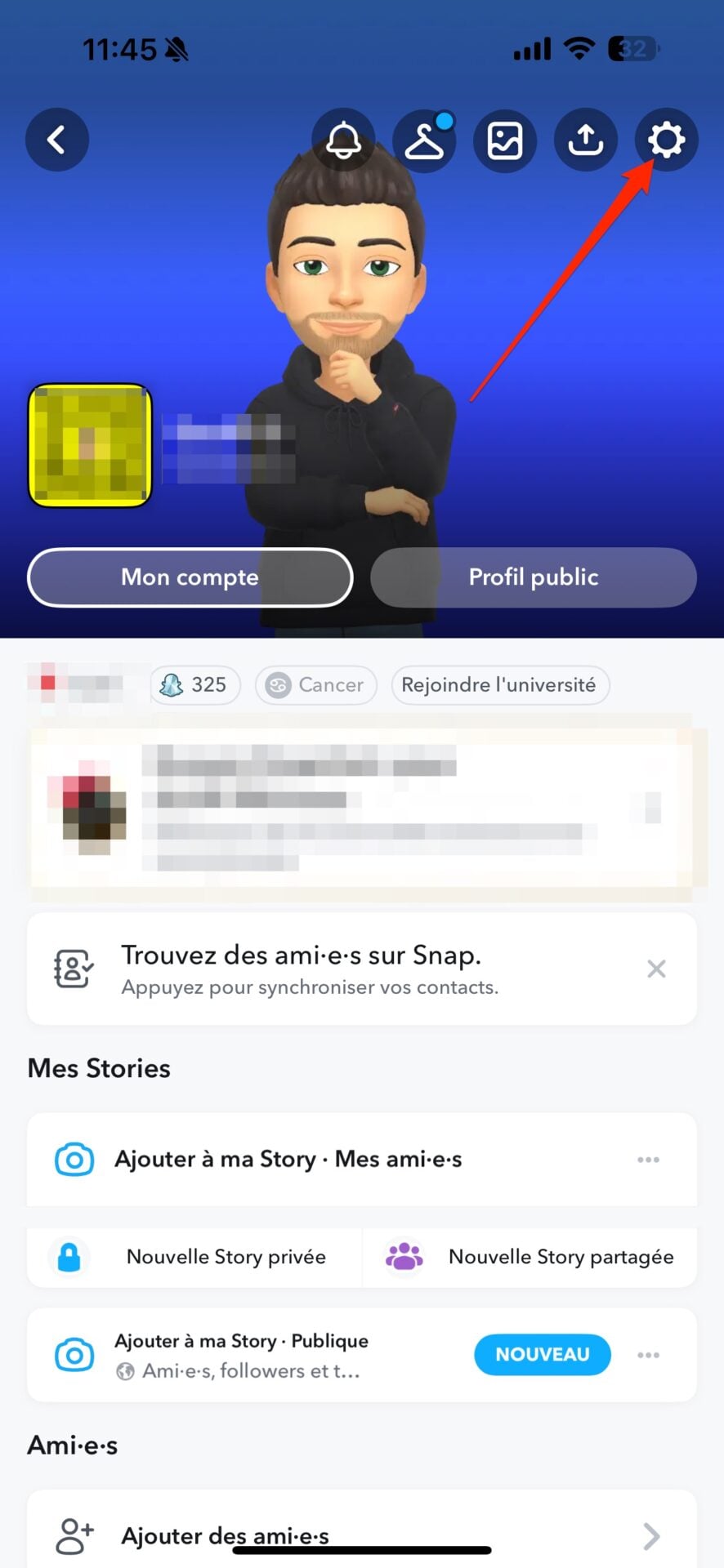Create a Nouvelle Story partagée
The height and width of the screenshot is (1568, 724).
point(530,1257)
